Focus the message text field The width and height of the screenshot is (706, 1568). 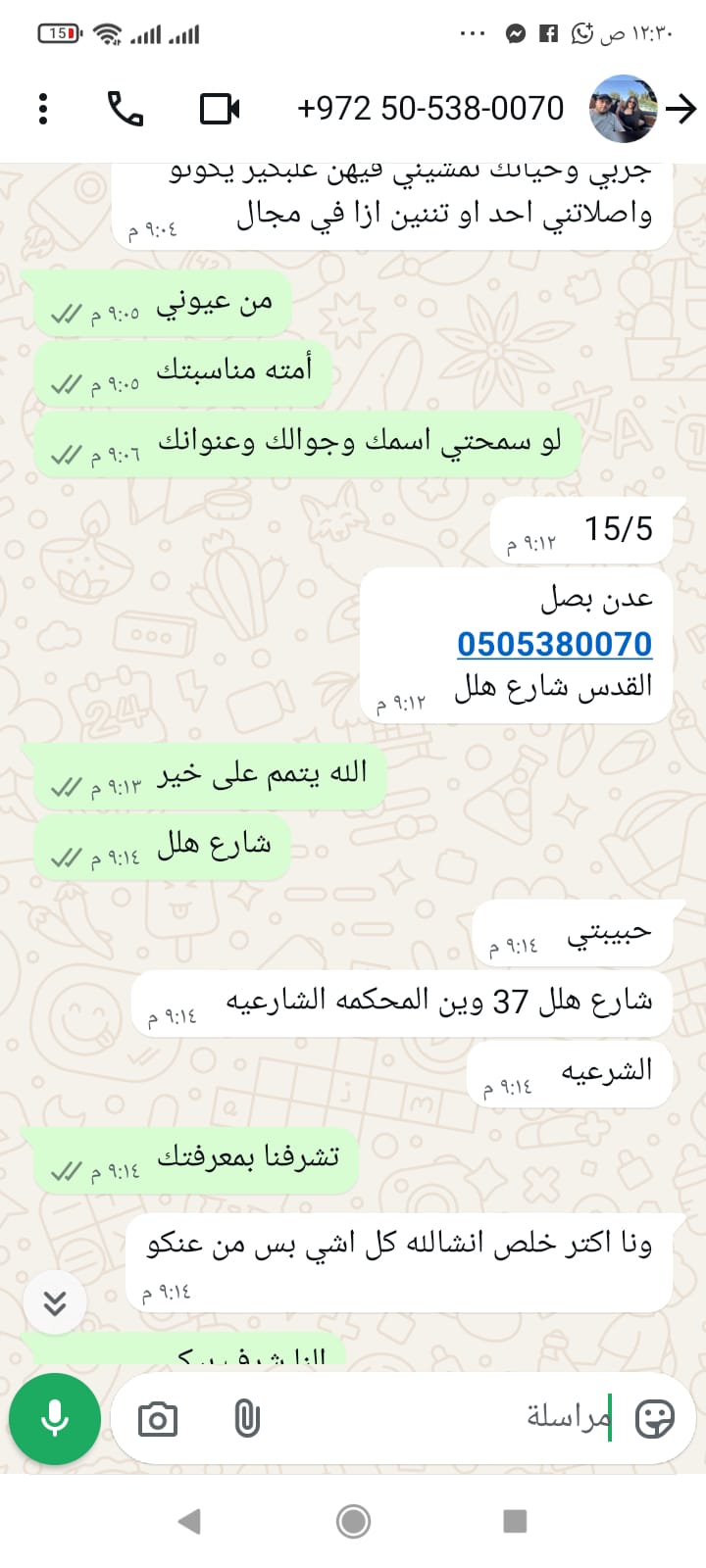[441, 1418]
